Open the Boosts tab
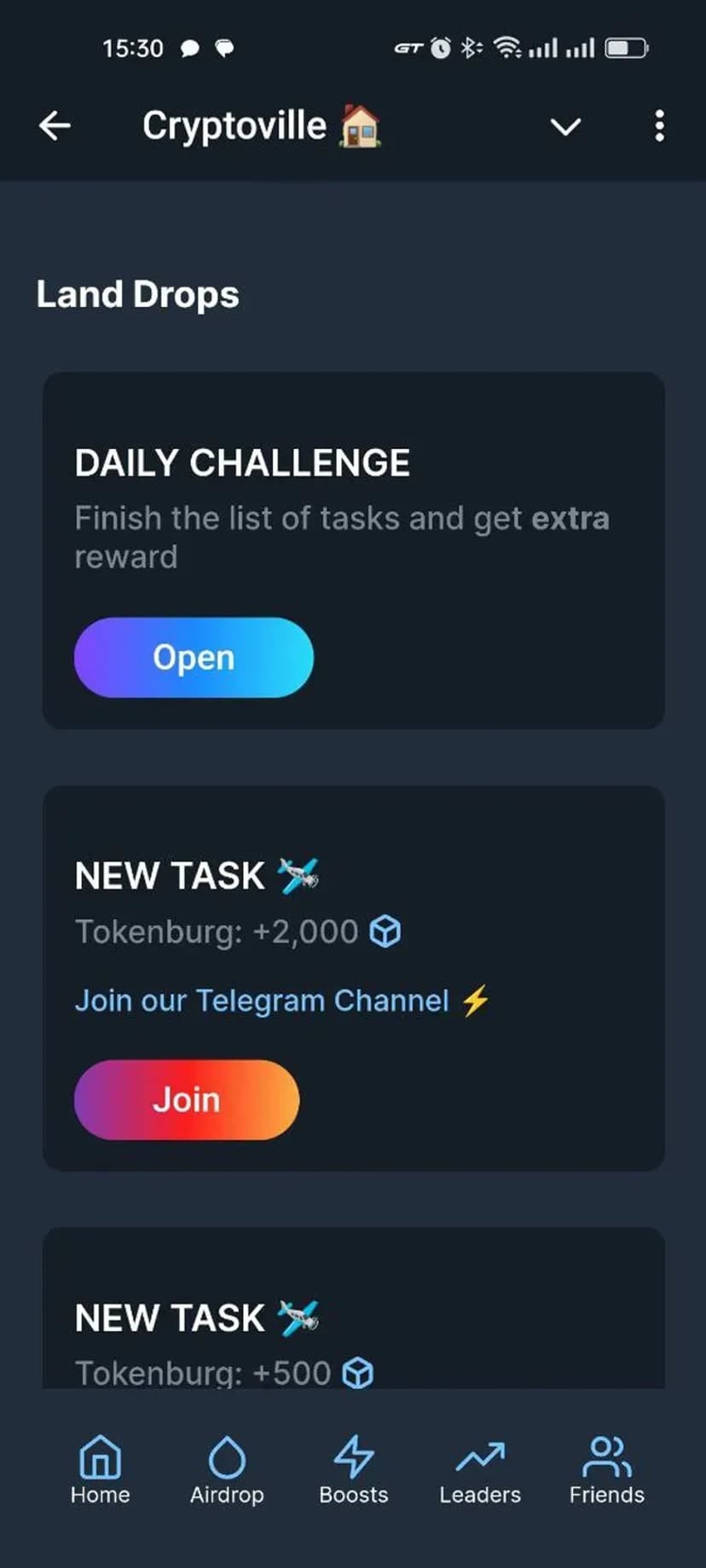This screenshot has height=1568, width=706. 353,1469
